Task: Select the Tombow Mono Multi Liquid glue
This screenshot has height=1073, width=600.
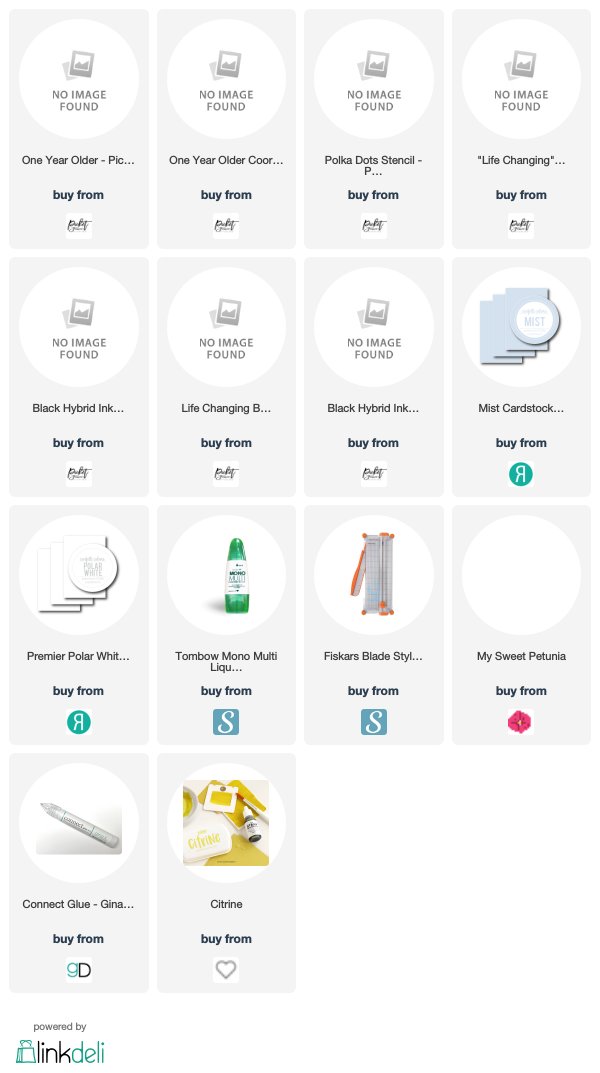Action: coord(226,625)
